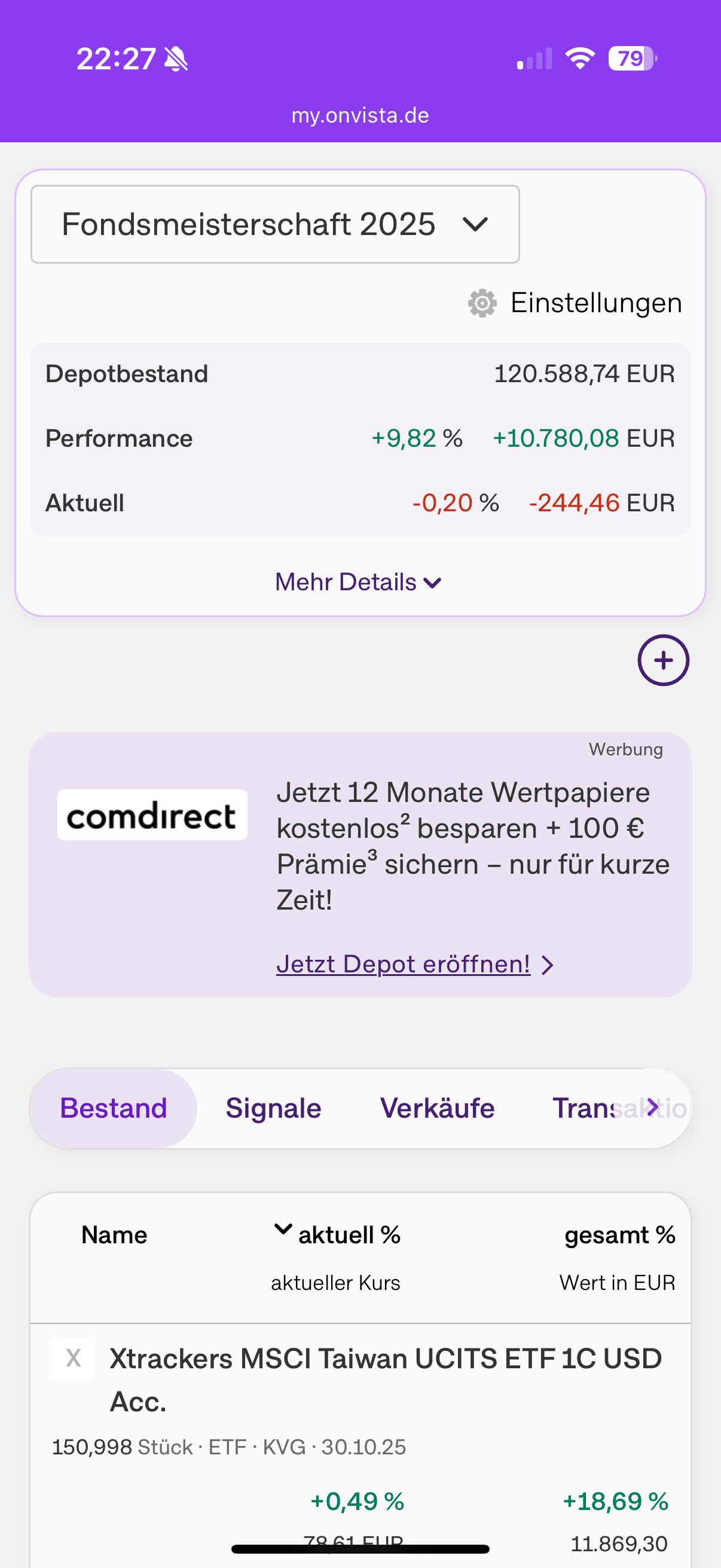The width and height of the screenshot is (721, 1568).
Task: Expand Mehr Details
Action: tap(358, 582)
